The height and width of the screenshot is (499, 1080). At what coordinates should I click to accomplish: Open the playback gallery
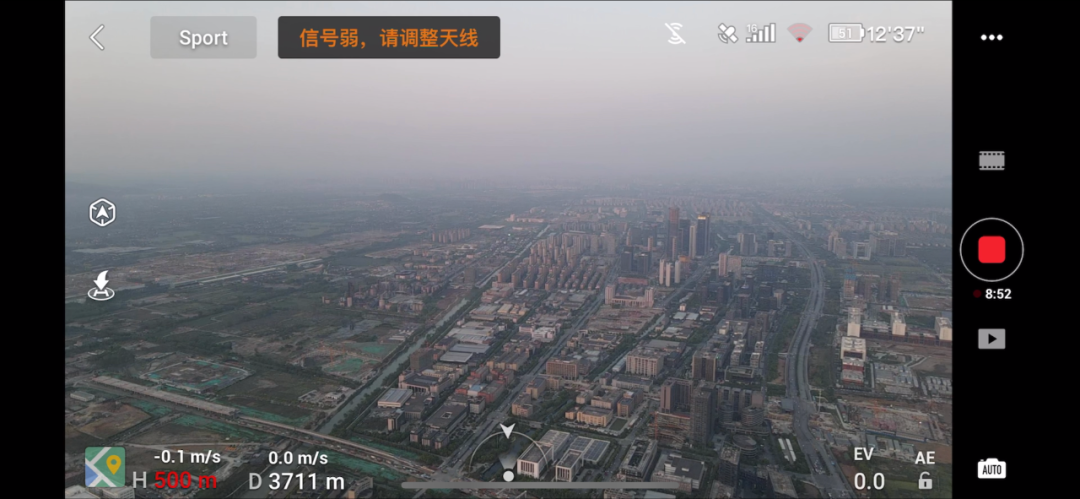pyautogui.click(x=991, y=339)
